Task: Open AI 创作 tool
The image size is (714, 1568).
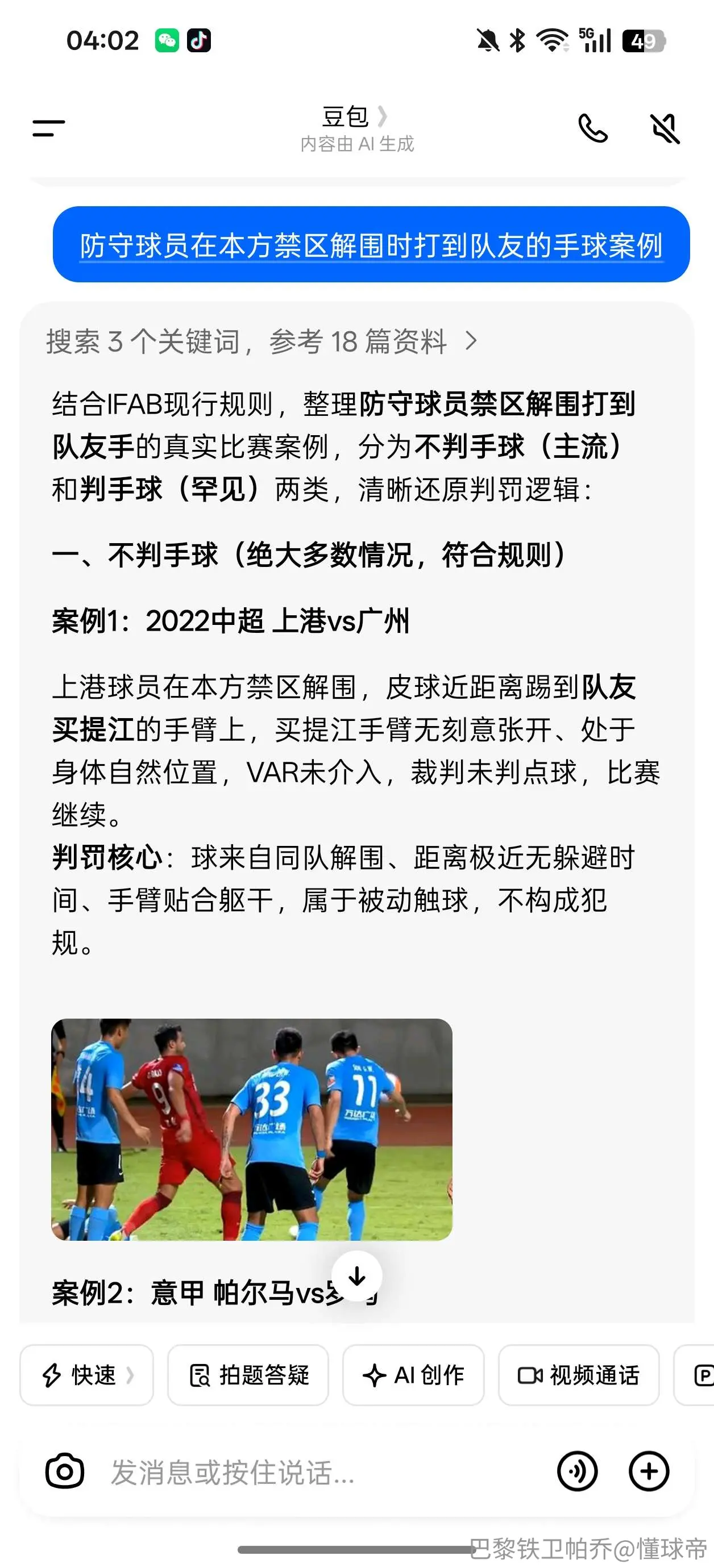Action: pos(413,1374)
